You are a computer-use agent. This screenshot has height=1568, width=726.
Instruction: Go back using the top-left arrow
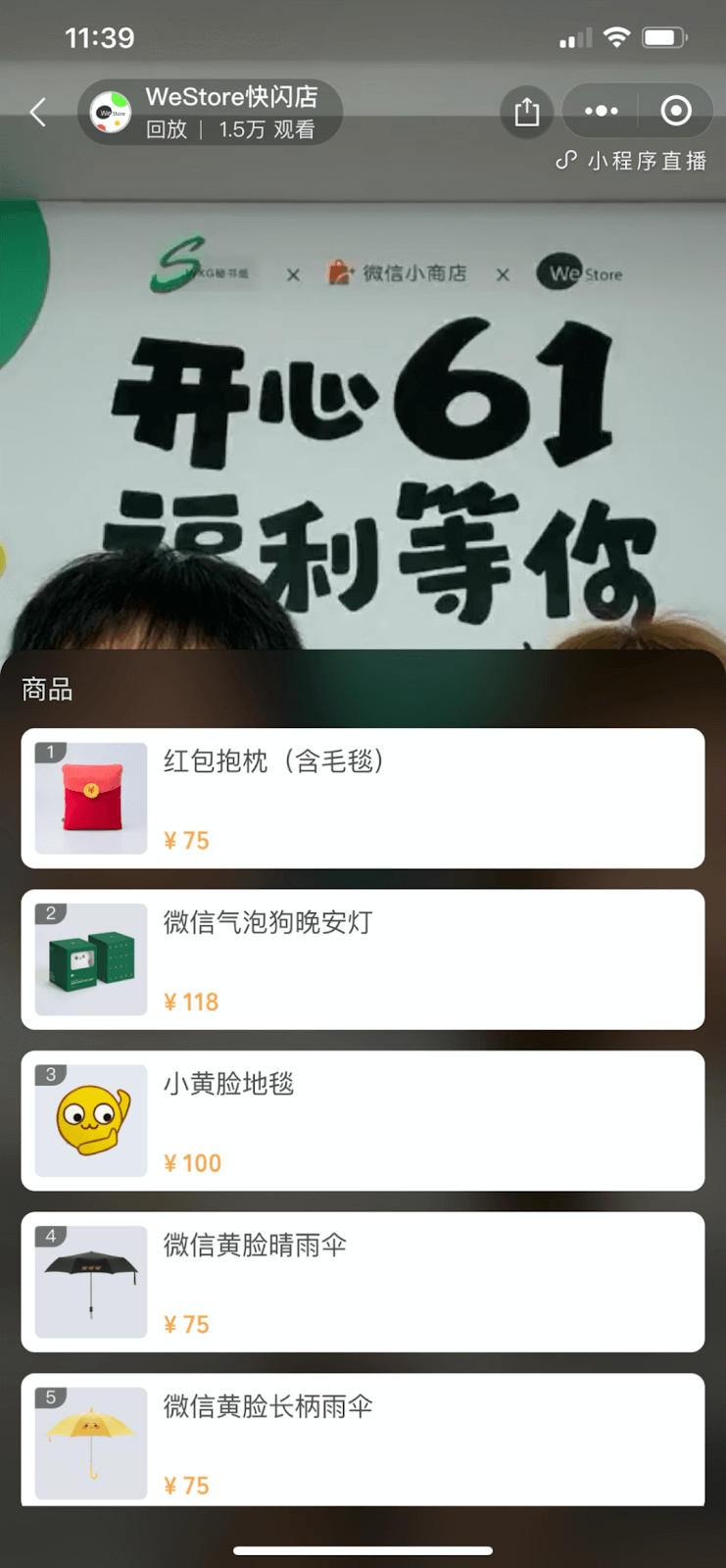point(38,113)
